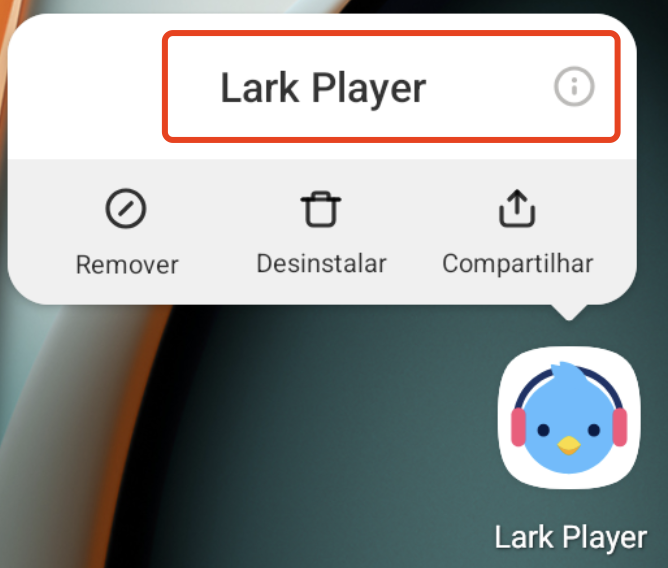Tap Desinstalar to uninstall the app
The height and width of the screenshot is (568, 668).
321,233
